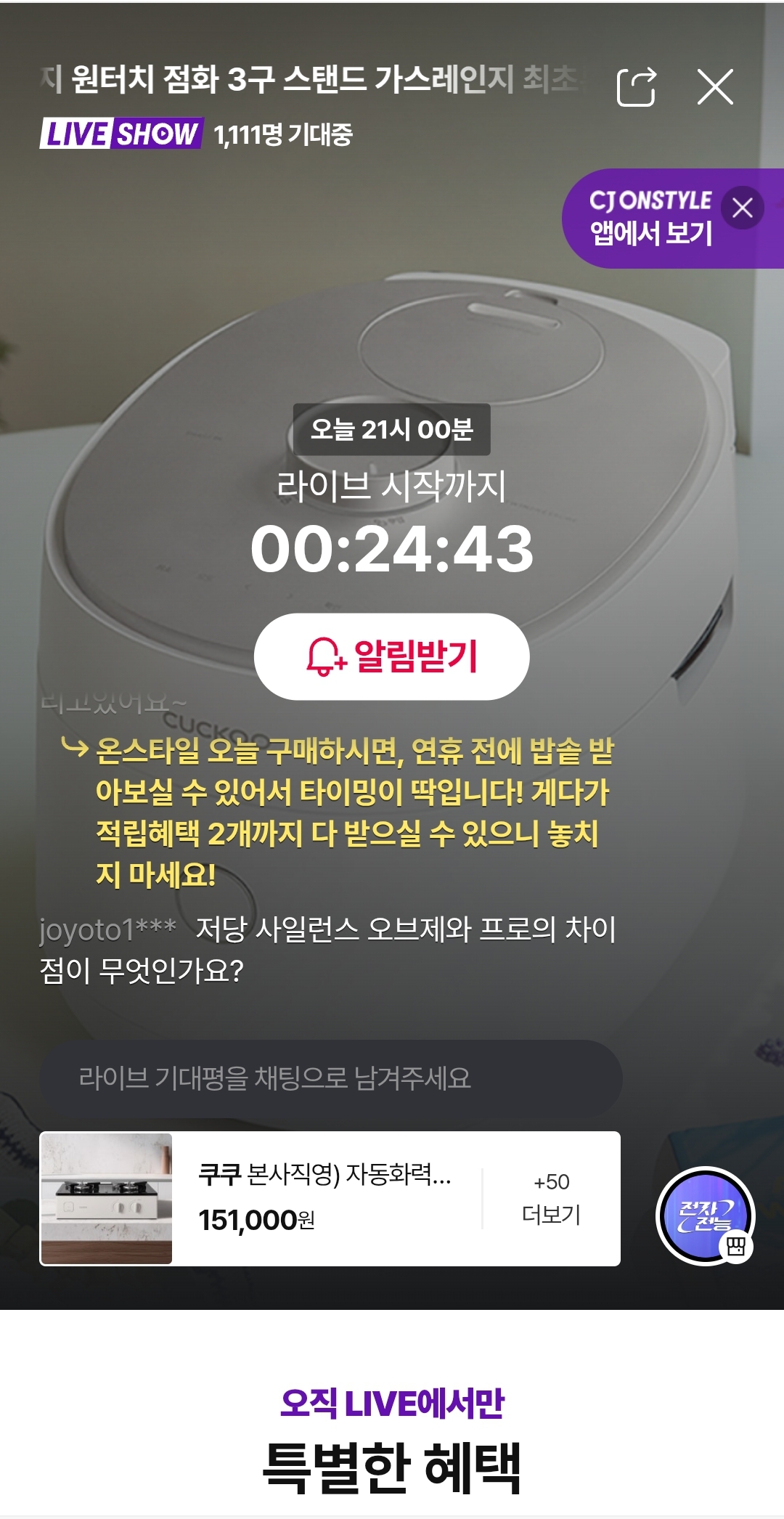The width and height of the screenshot is (784, 1519).
Task: Open the 전자전능 shop channel icon
Action: [x=706, y=1215]
